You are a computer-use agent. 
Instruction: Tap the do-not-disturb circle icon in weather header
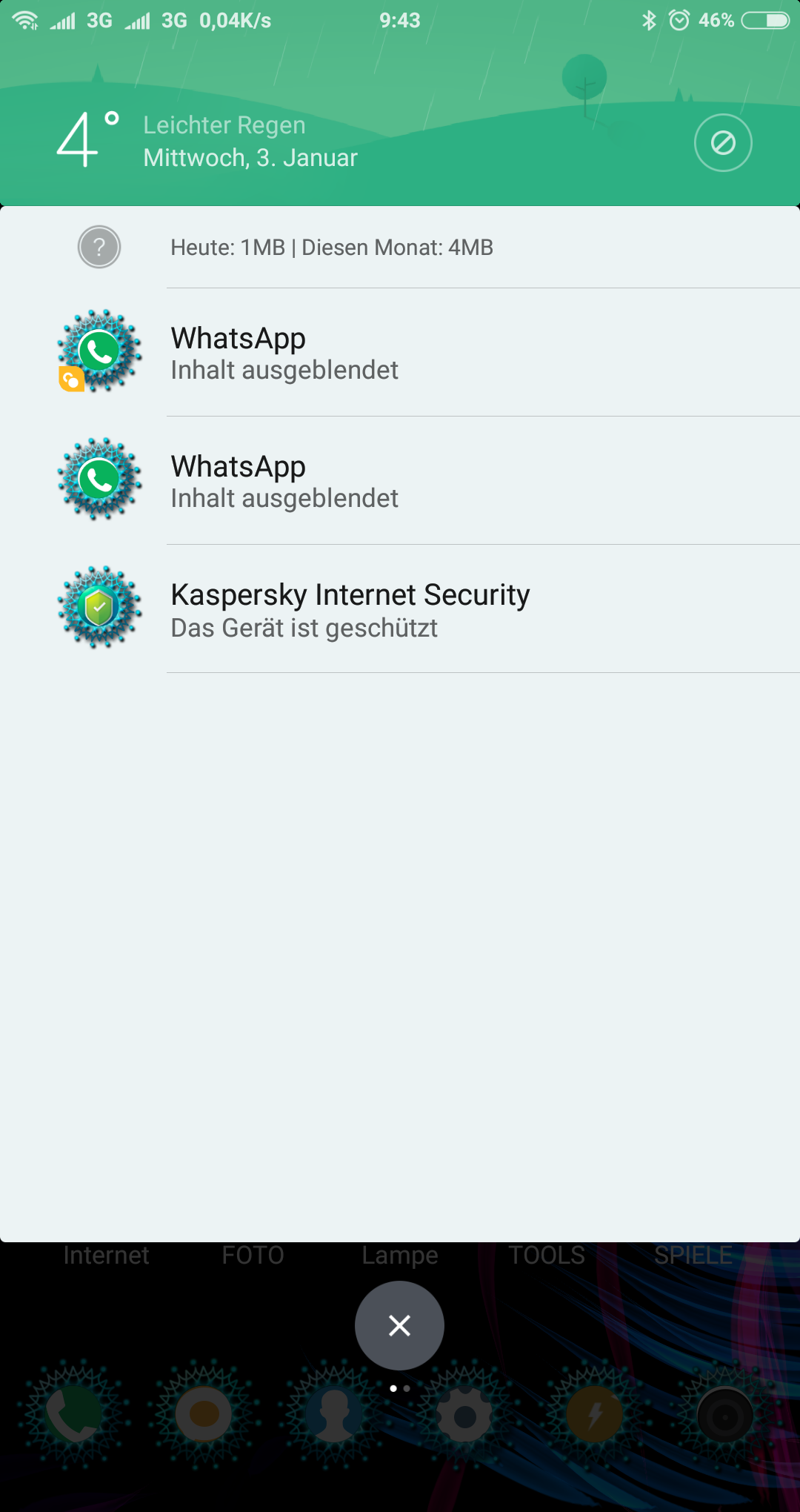point(723,143)
